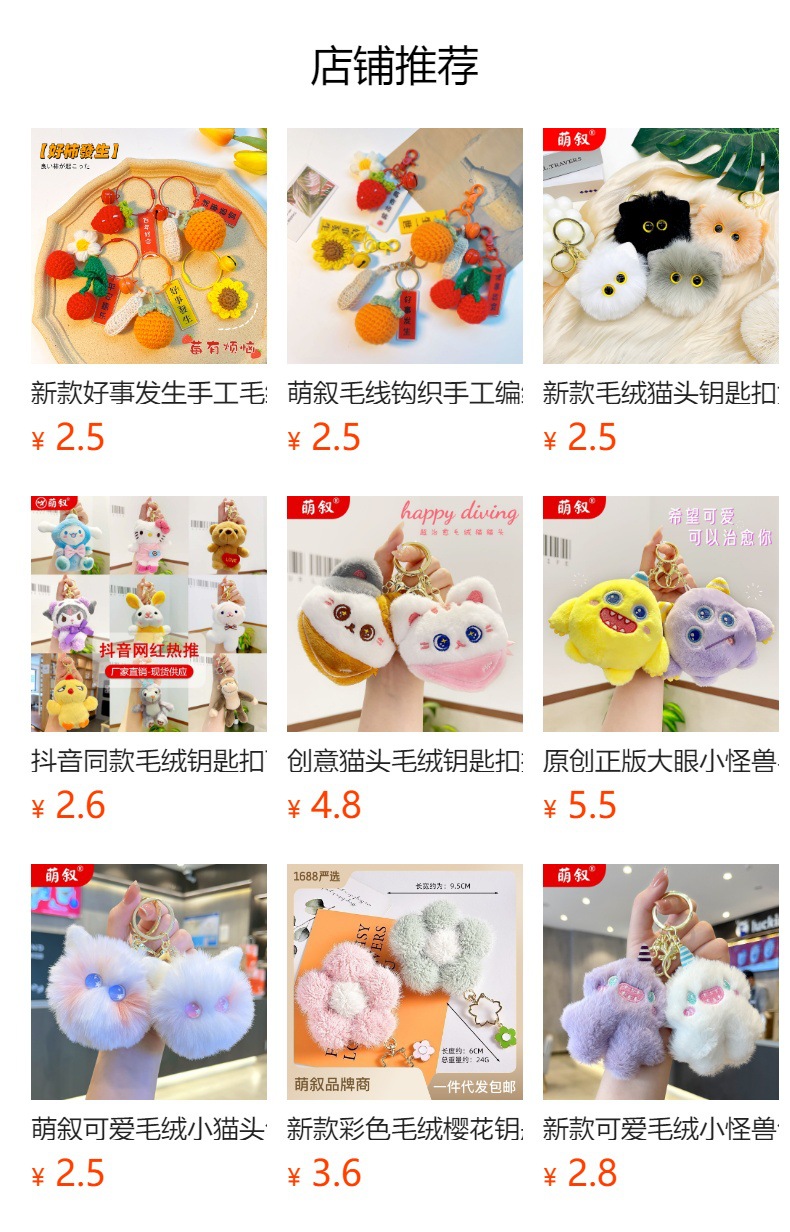This screenshot has height=1232, width=790.
Task: Open the 新款可爱毛绒小怪兽 product
Action: tap(660, 982)
